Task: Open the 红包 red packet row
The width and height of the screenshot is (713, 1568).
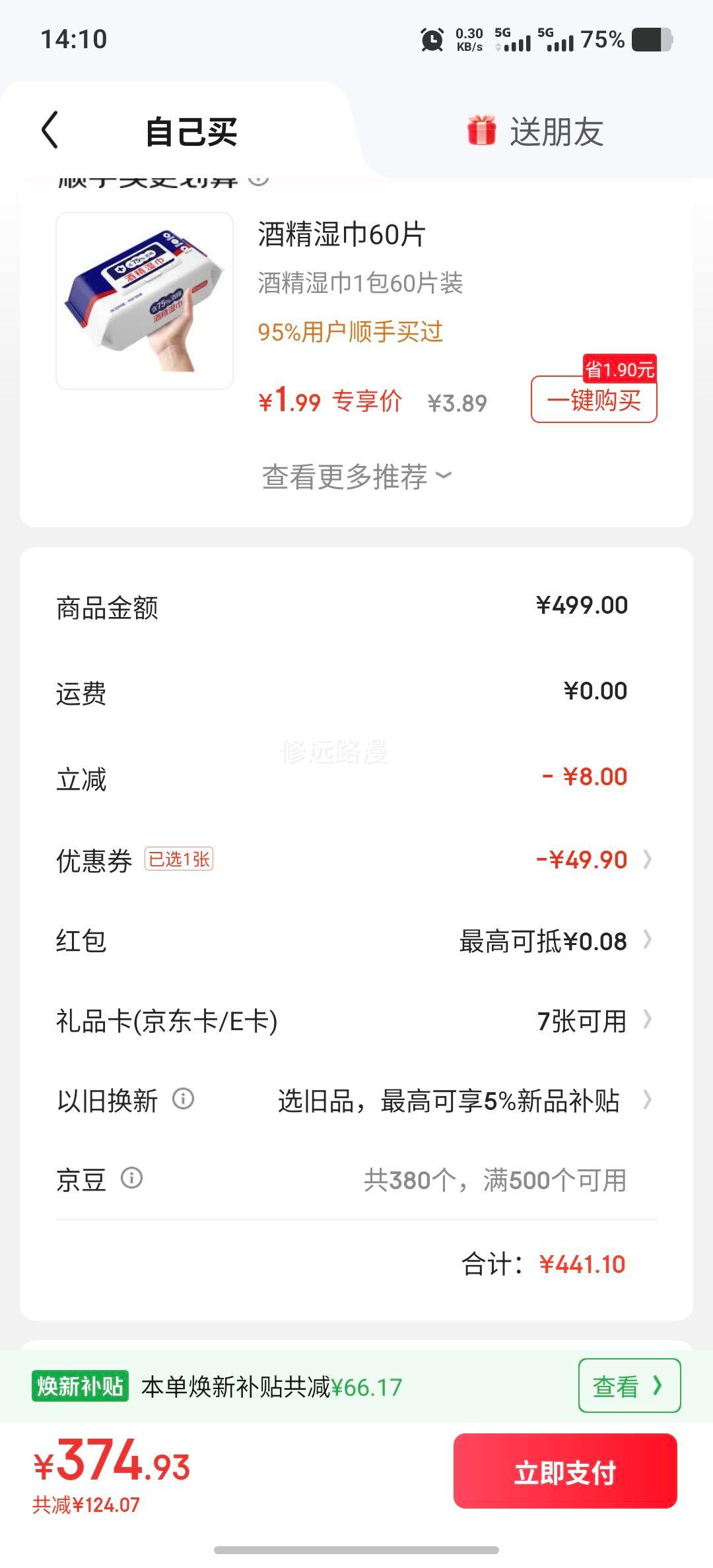Action: pyautogui.click(x=356, y=941)
